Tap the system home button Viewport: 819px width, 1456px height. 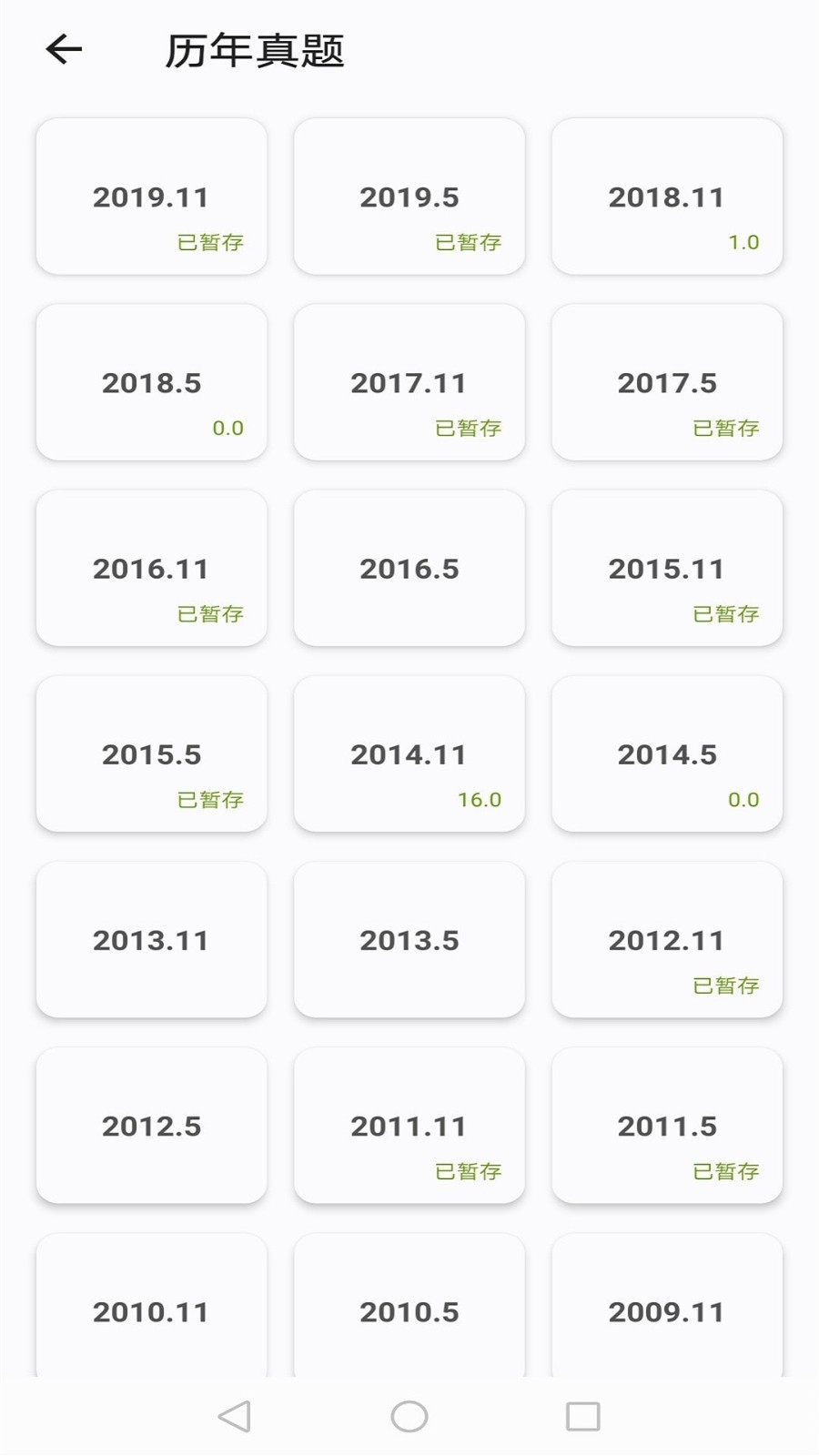tap(409, 1416)
